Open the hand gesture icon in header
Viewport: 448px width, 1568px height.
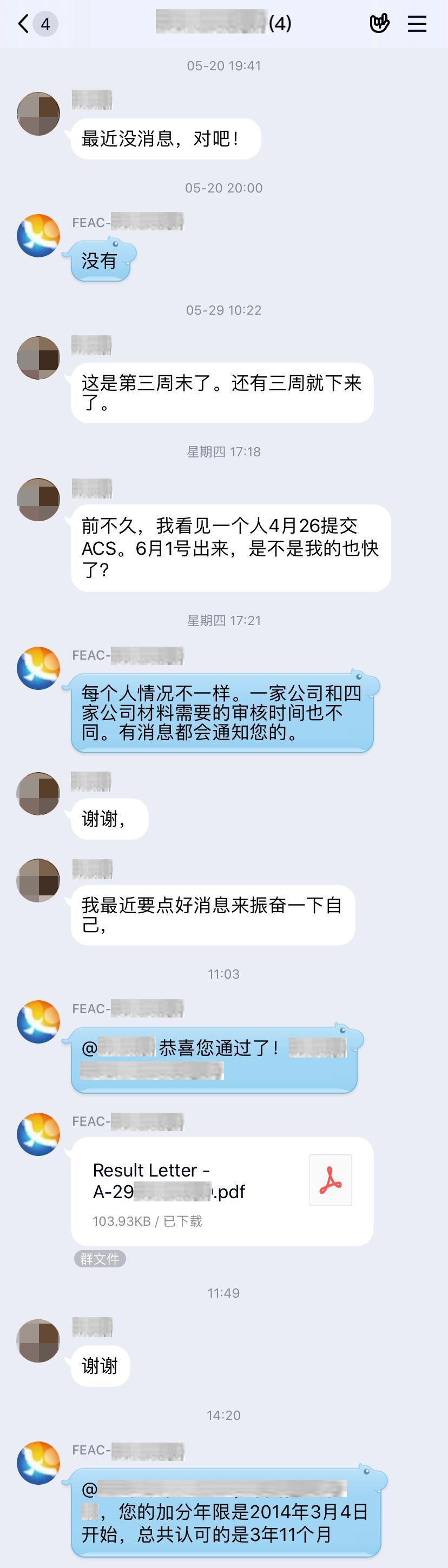coord(379,24)
